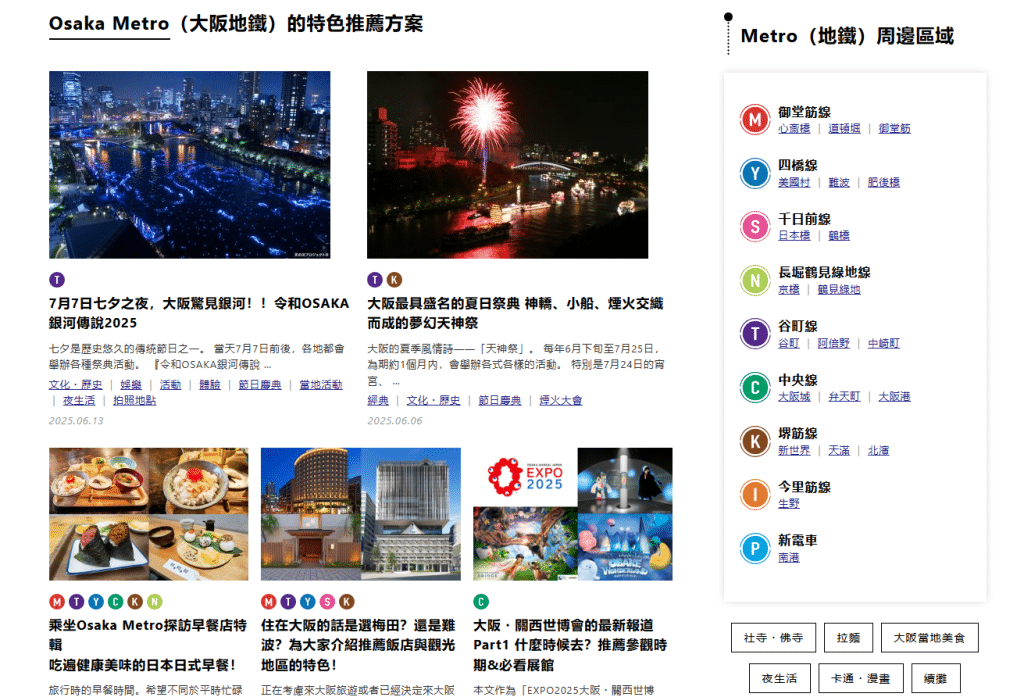Select the 社寺・佛寺 tag button
Screen dimensions: 1024x697
tap(773, 638)
